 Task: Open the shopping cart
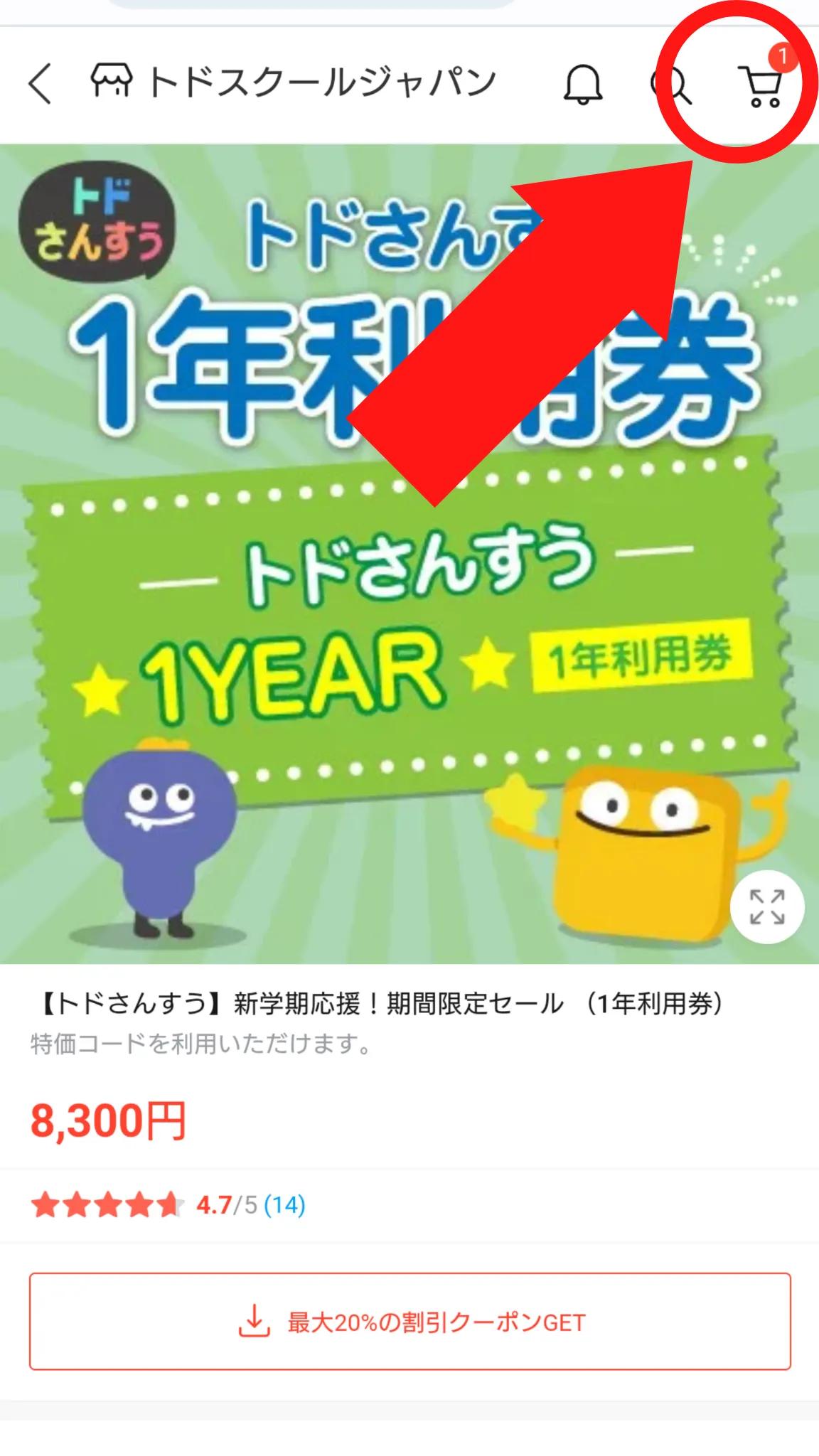click(x=762, y=86)
